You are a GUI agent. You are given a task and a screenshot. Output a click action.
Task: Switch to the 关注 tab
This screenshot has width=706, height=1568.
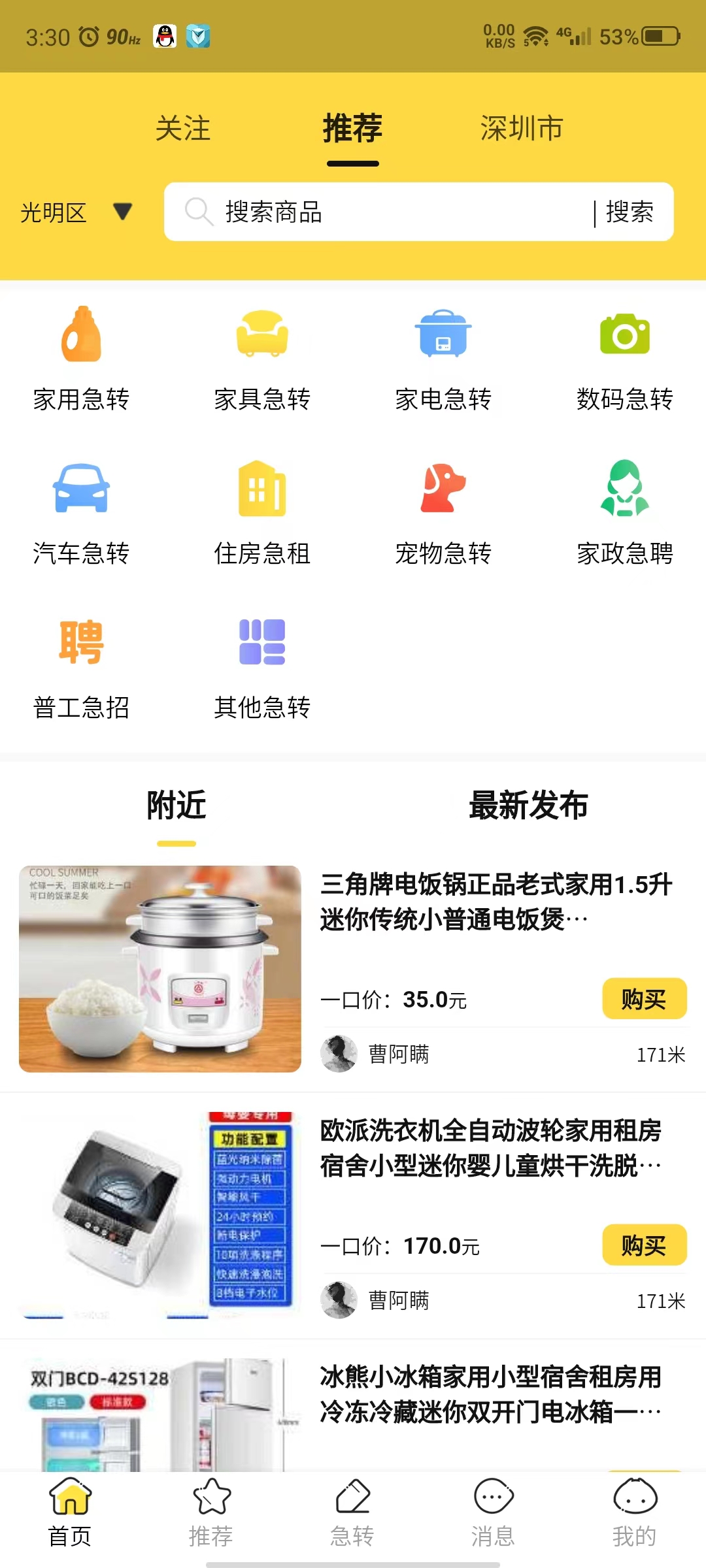[x=183, y=129]
